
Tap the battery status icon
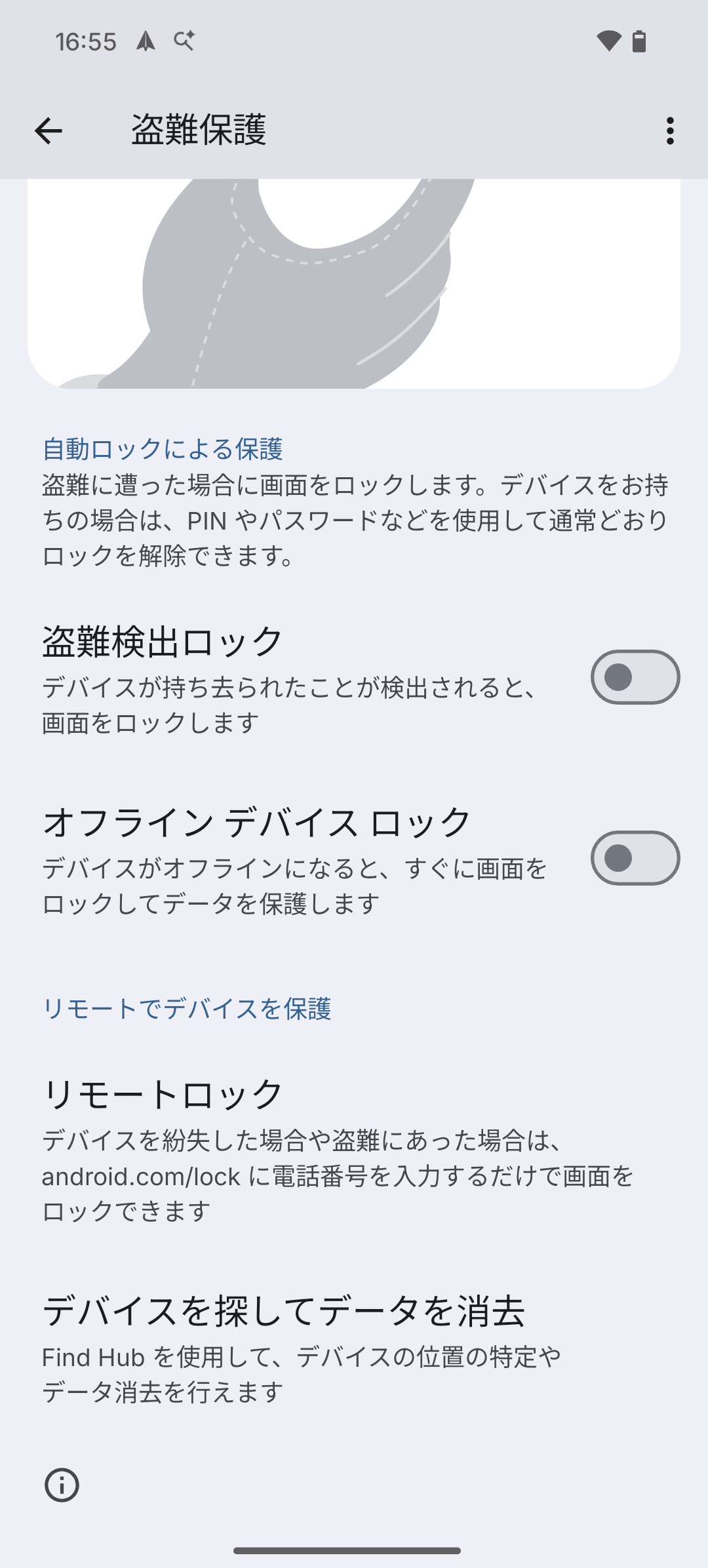639,41
